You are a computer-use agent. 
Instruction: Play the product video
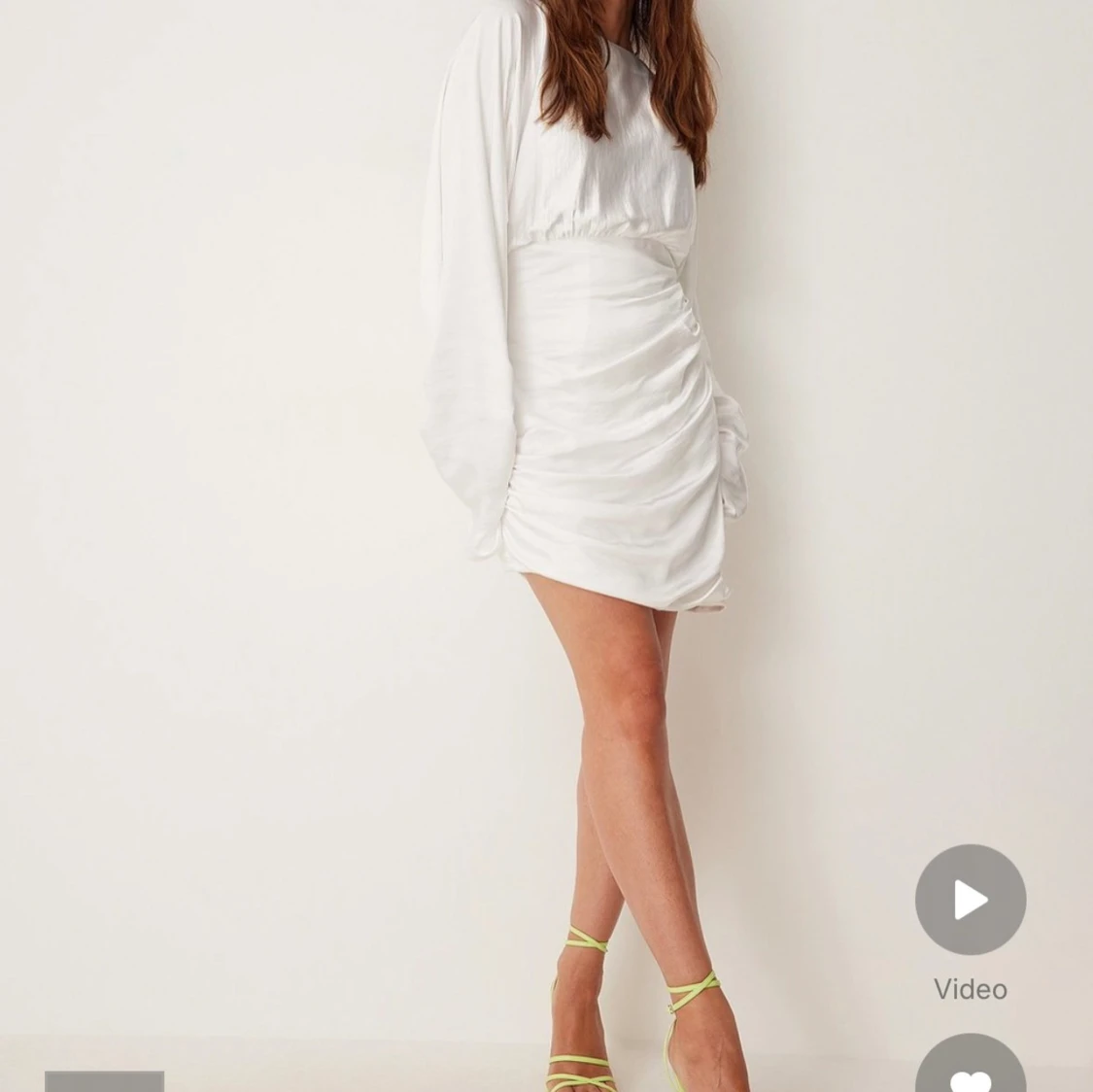pos(970,900)
